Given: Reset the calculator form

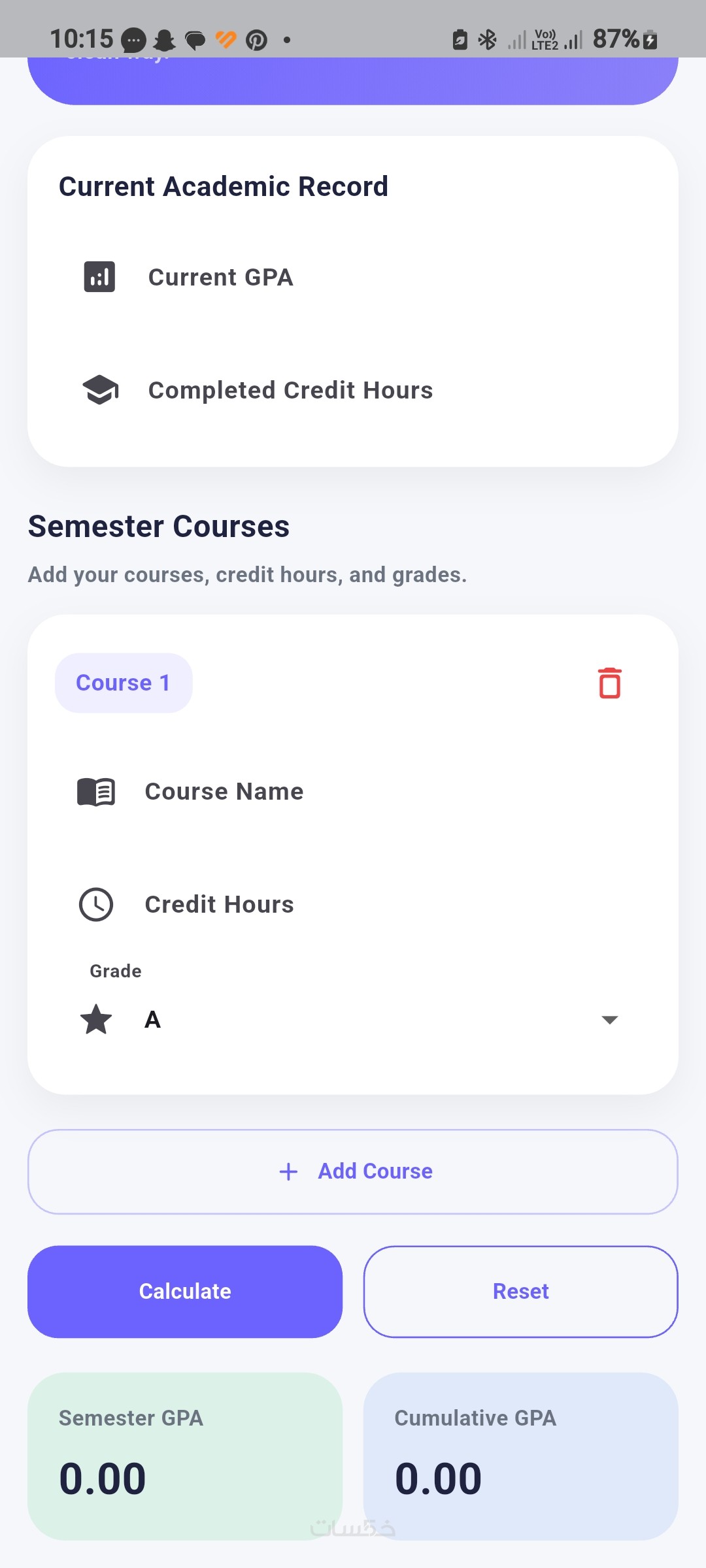Looking at the screenshot, I should tap(520, 1291).
